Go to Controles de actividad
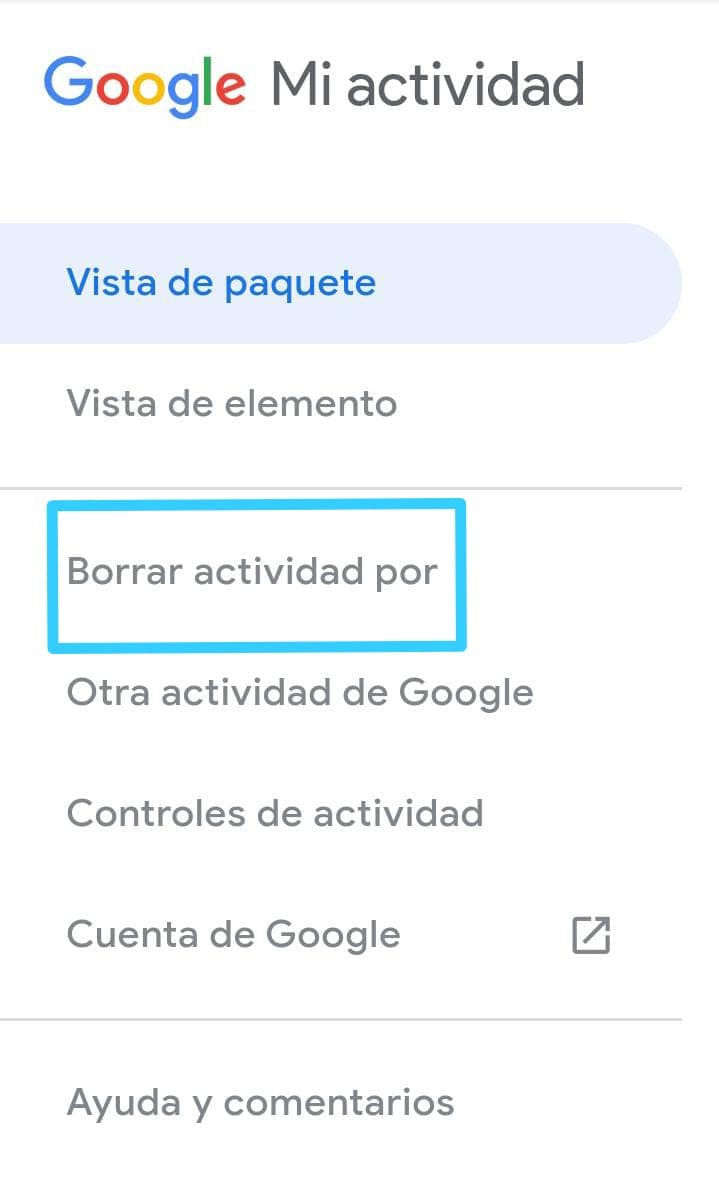719x1190 pixels. click(274, 813)
